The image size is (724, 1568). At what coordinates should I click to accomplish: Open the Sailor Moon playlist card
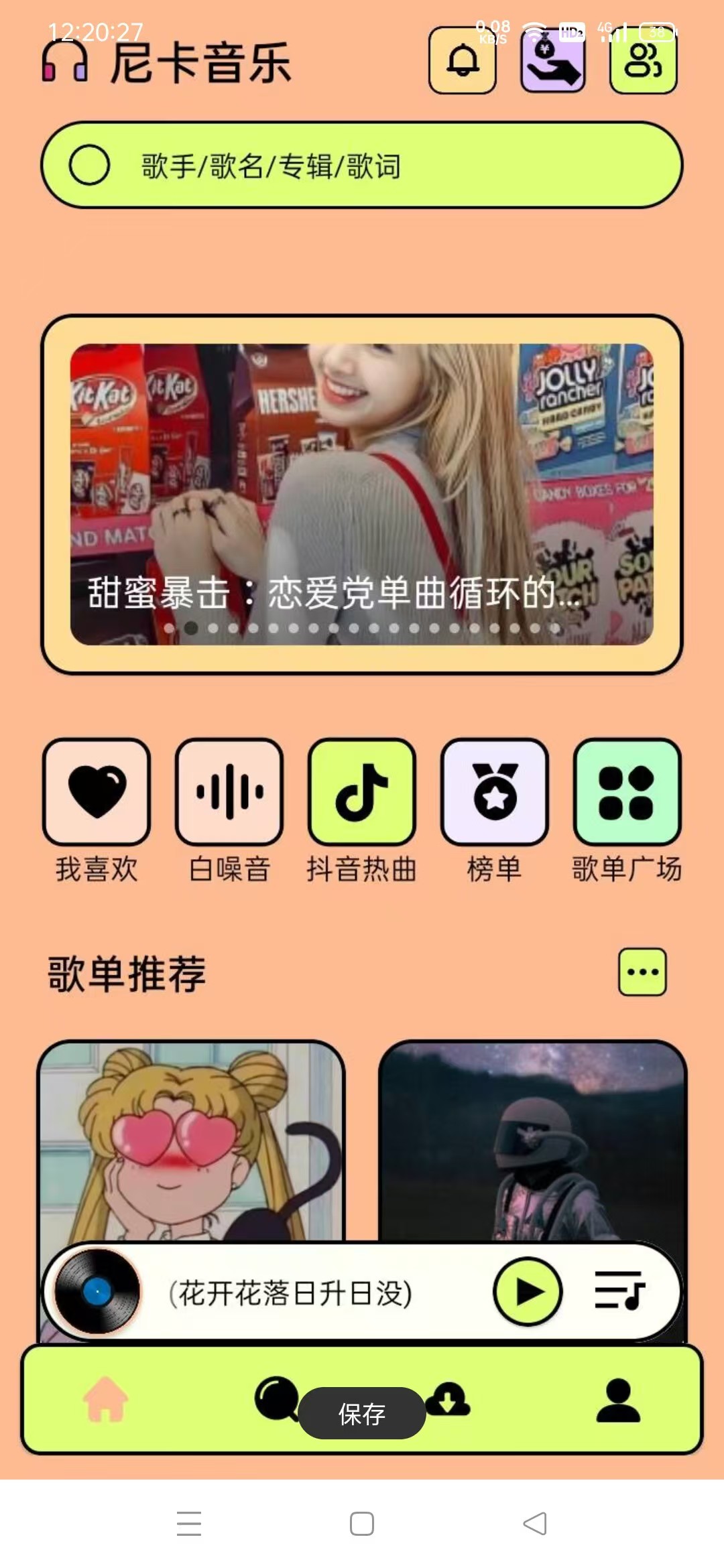(x=191, y=1139)
